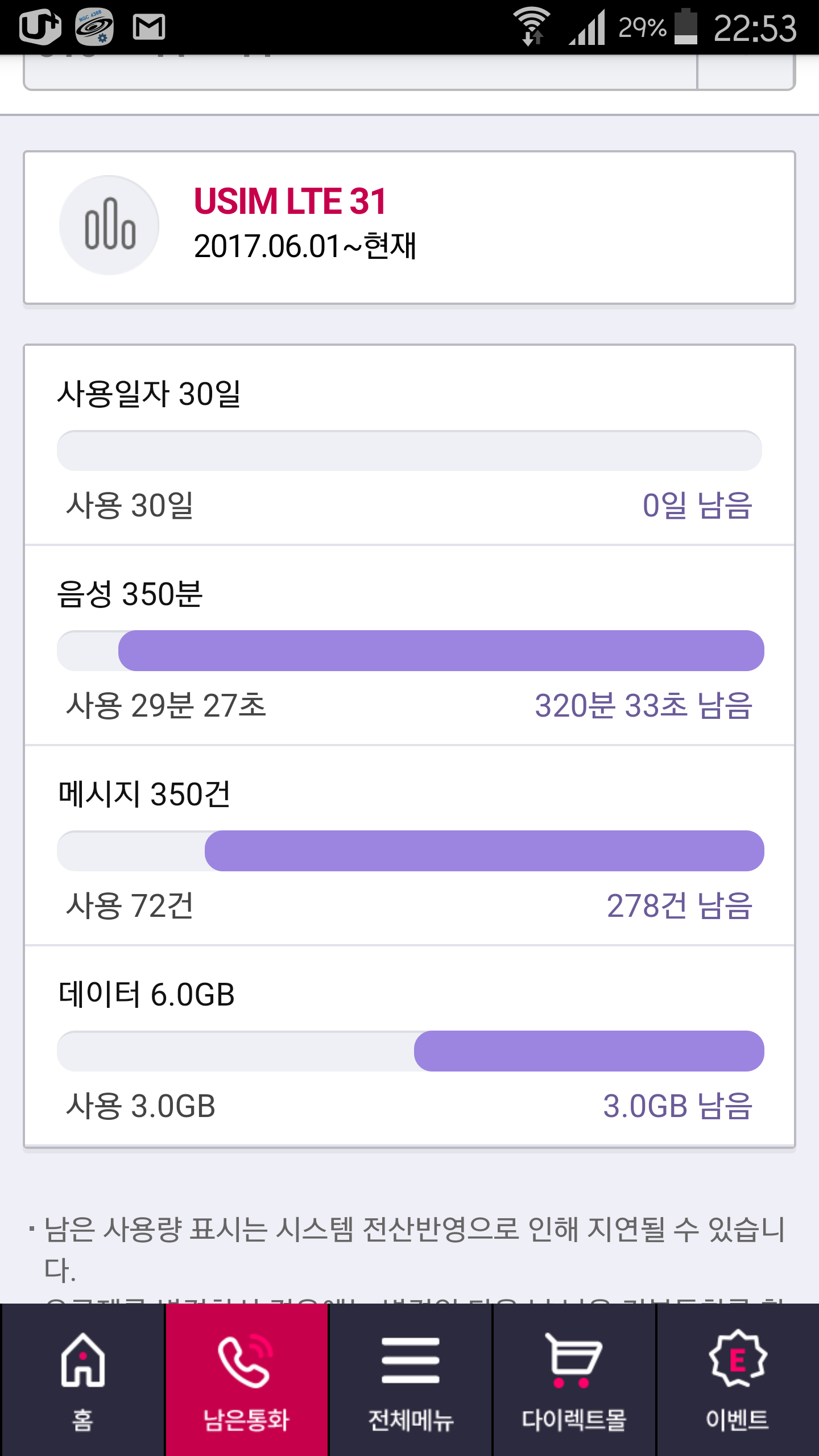Open the 이벤트 tab

[738, 1380]
